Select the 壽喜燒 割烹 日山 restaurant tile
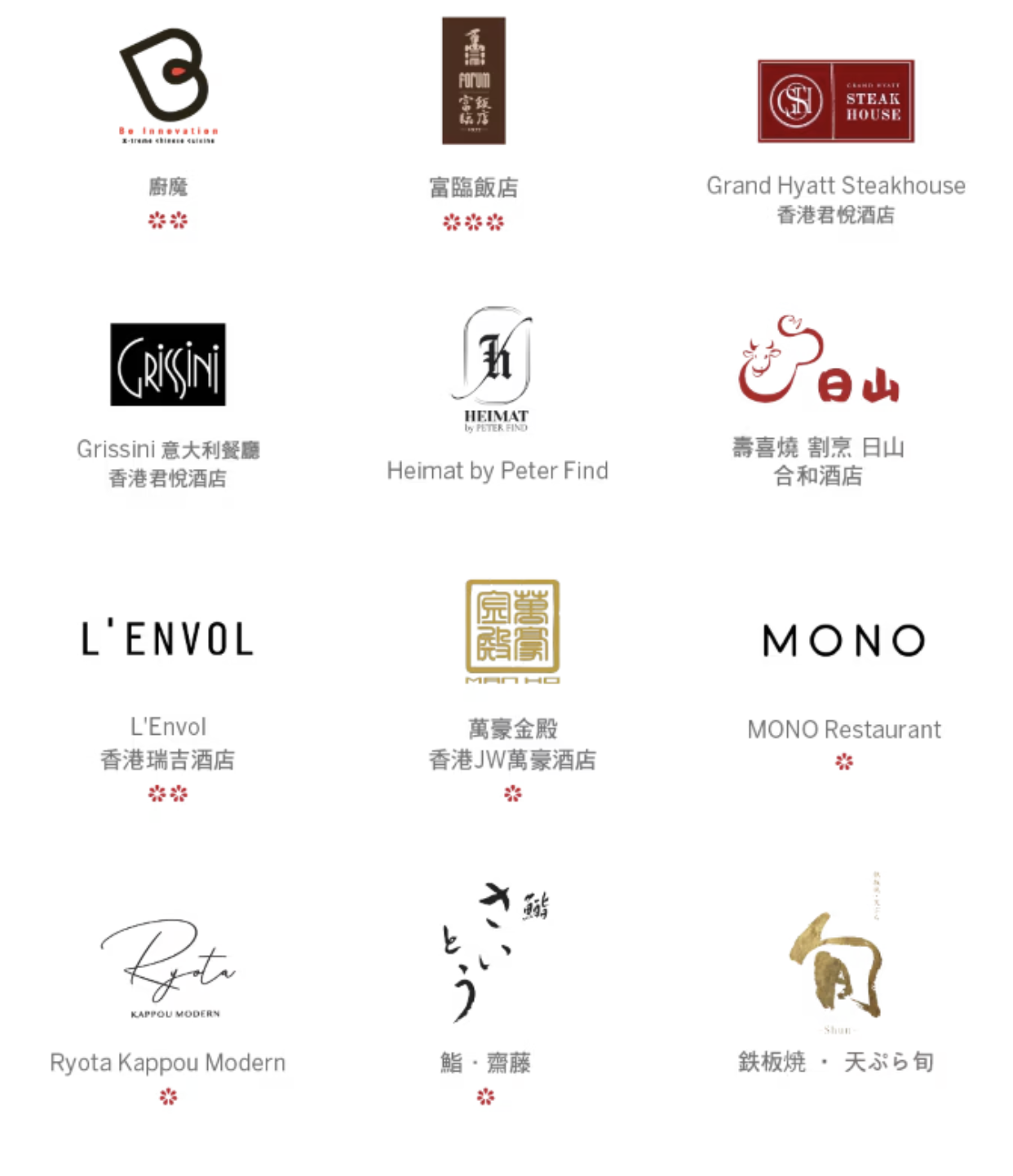 (818, 361)
